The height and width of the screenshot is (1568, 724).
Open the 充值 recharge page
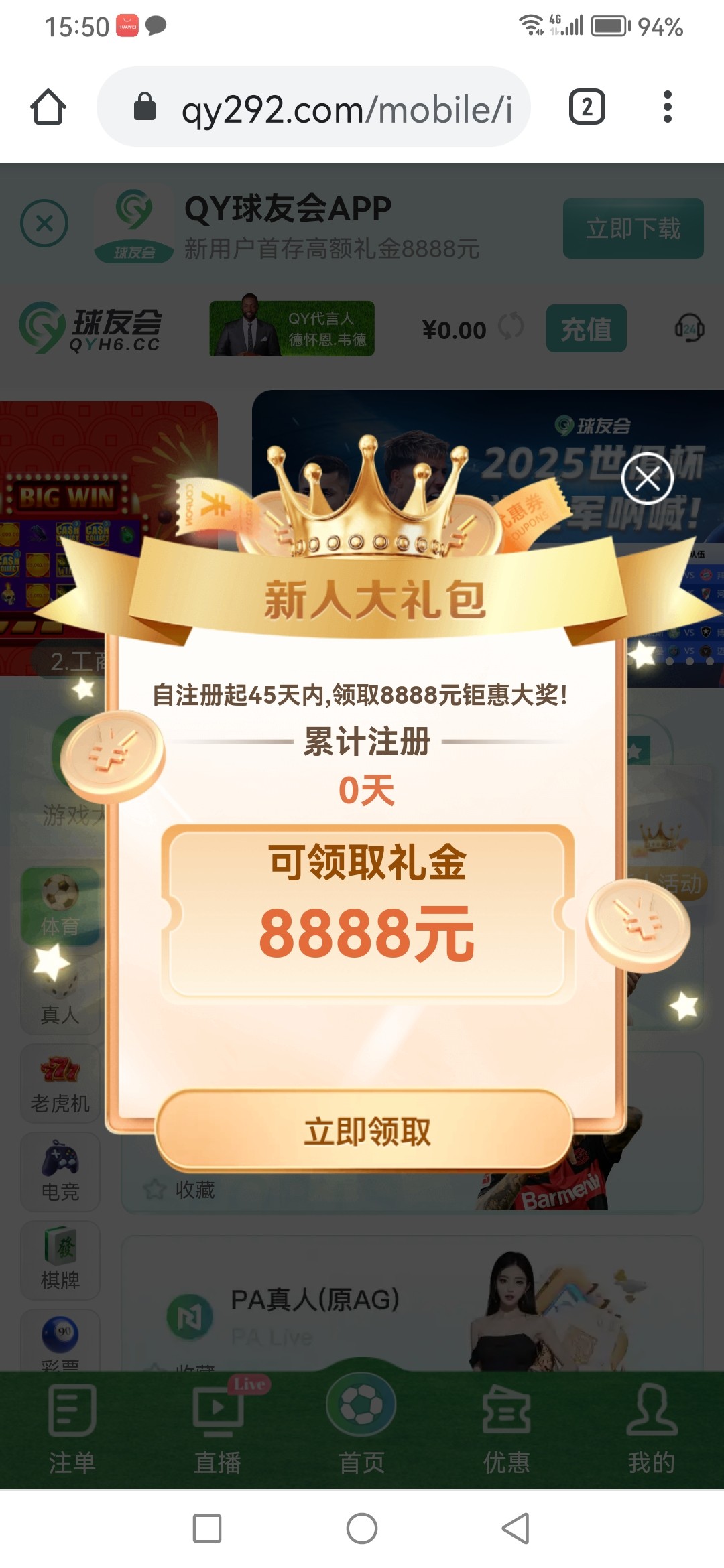(586, 329)
